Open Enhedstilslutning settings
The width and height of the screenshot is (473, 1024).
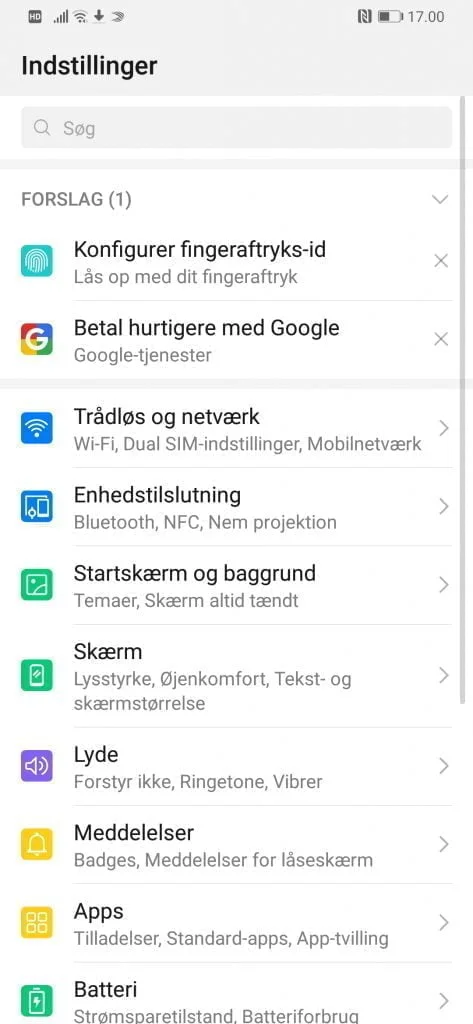236,507
